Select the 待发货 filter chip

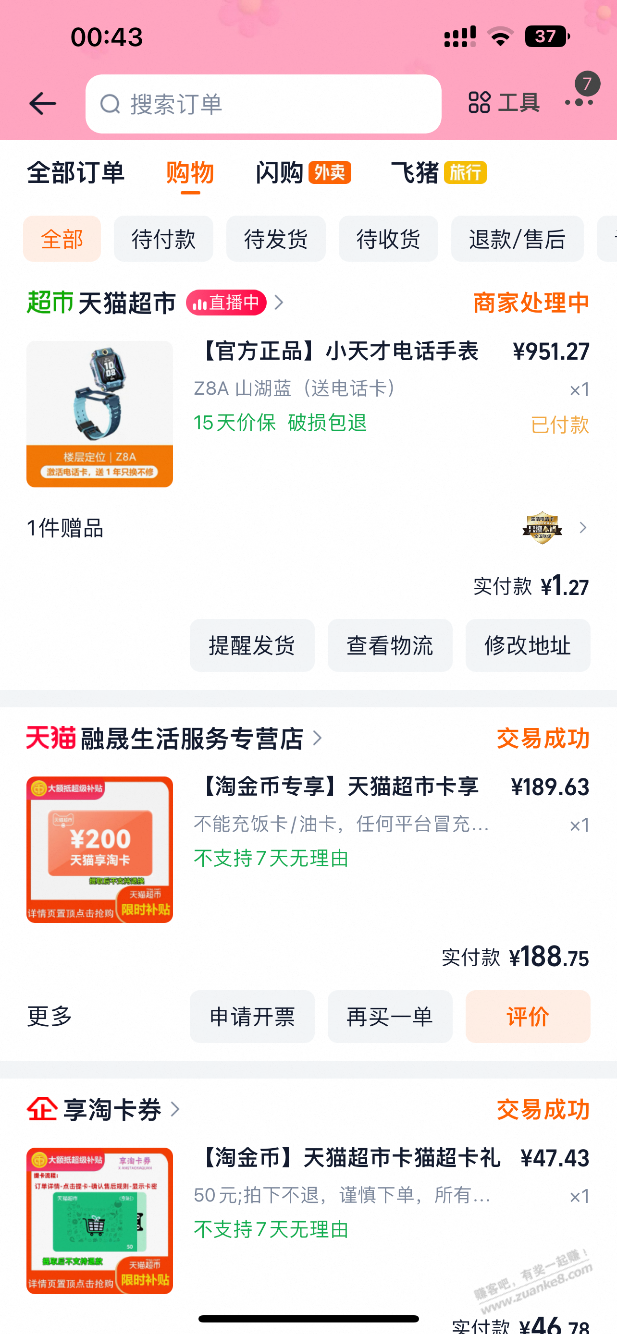click(x=276, y=239)
